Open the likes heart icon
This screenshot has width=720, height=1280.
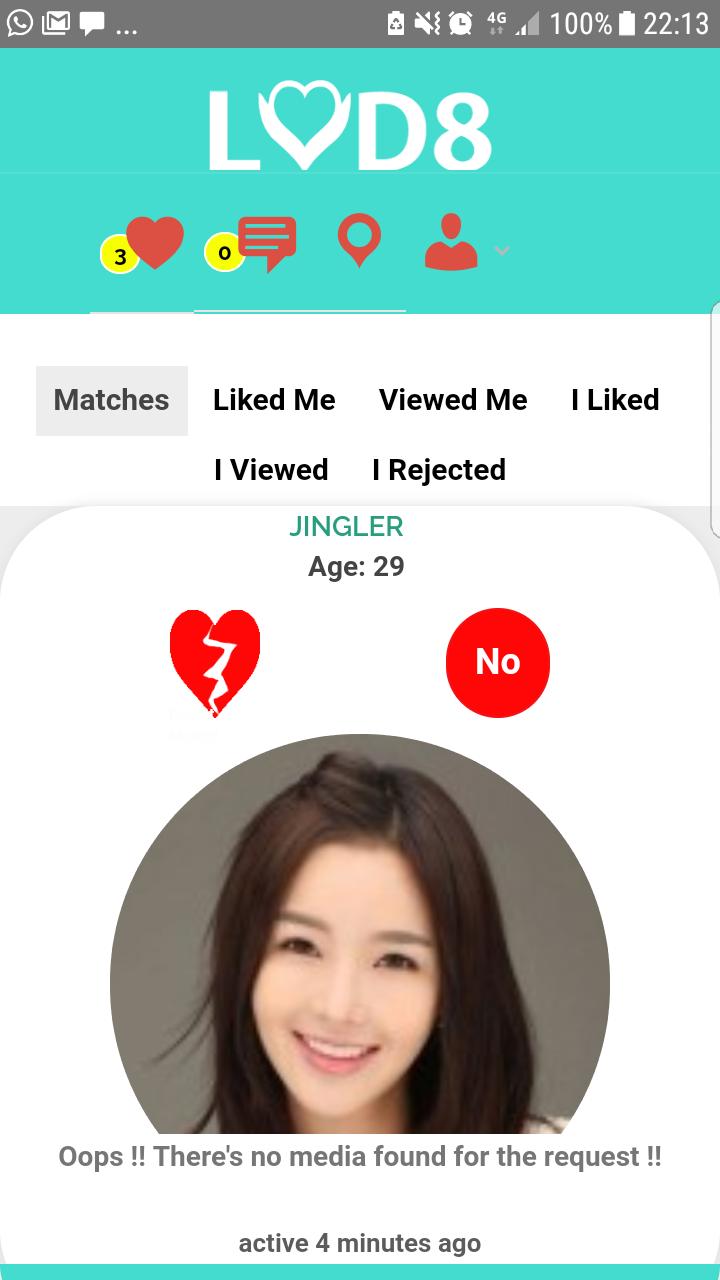tap(155, 243)
